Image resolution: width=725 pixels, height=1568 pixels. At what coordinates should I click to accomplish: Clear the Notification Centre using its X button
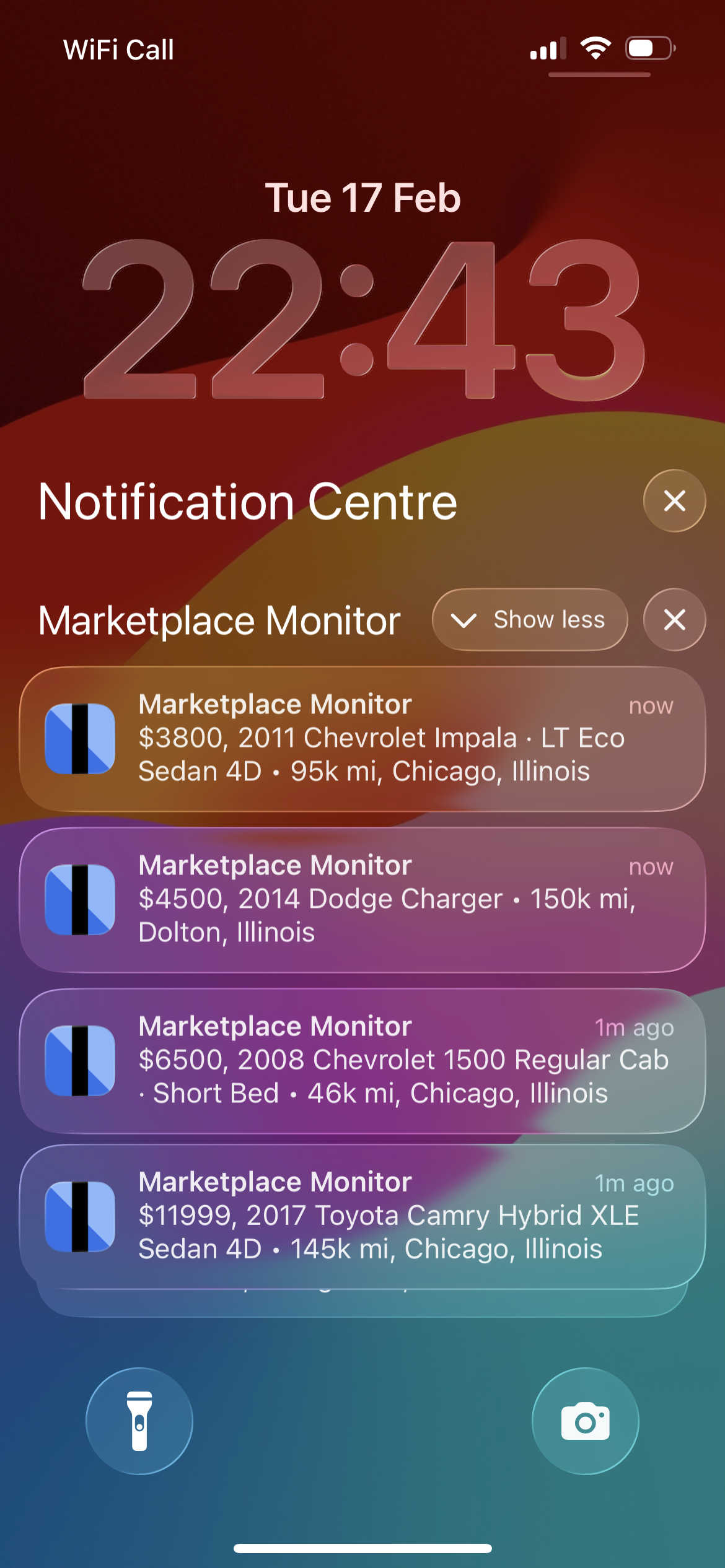pos(674,500)
